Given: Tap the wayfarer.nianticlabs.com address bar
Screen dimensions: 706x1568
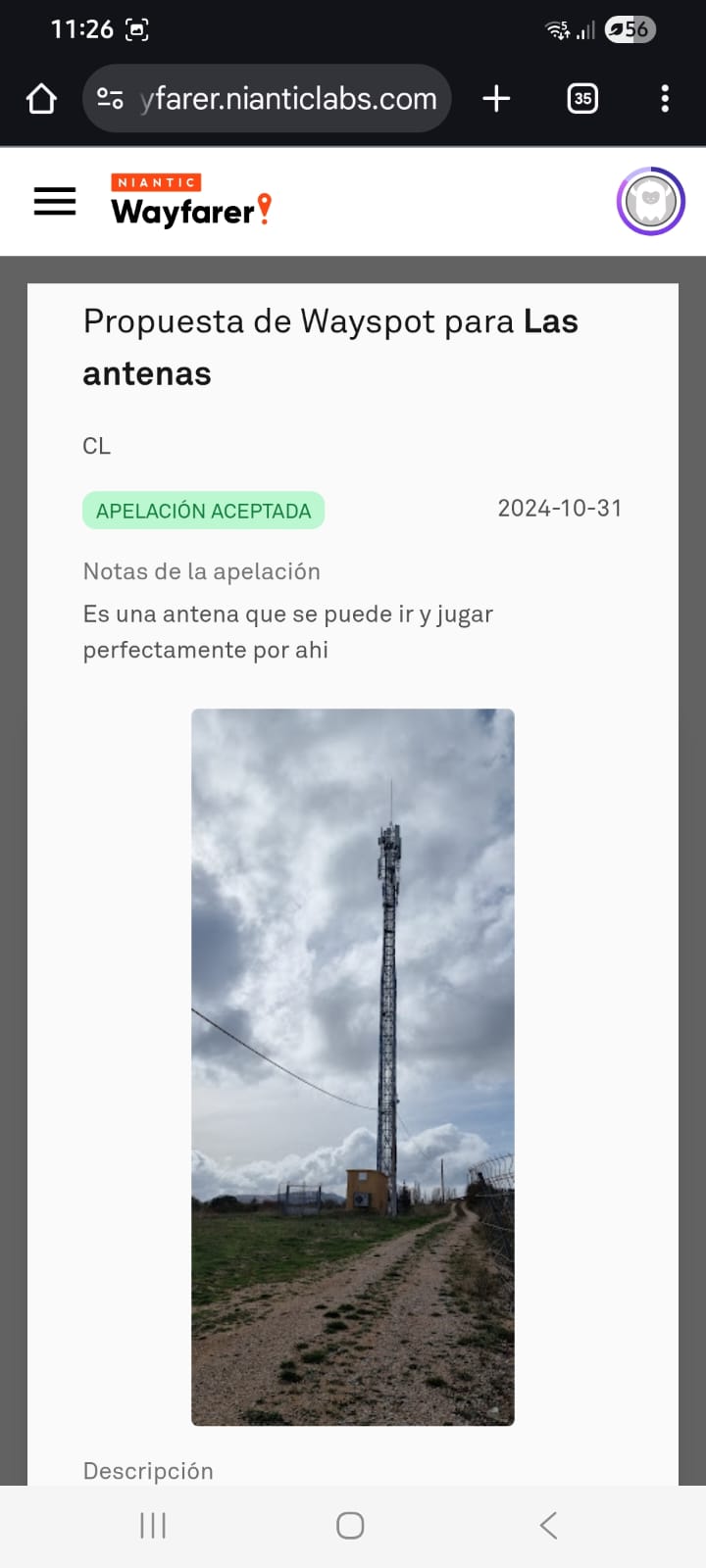Looking at the screenshot, I should click(289, 99).
